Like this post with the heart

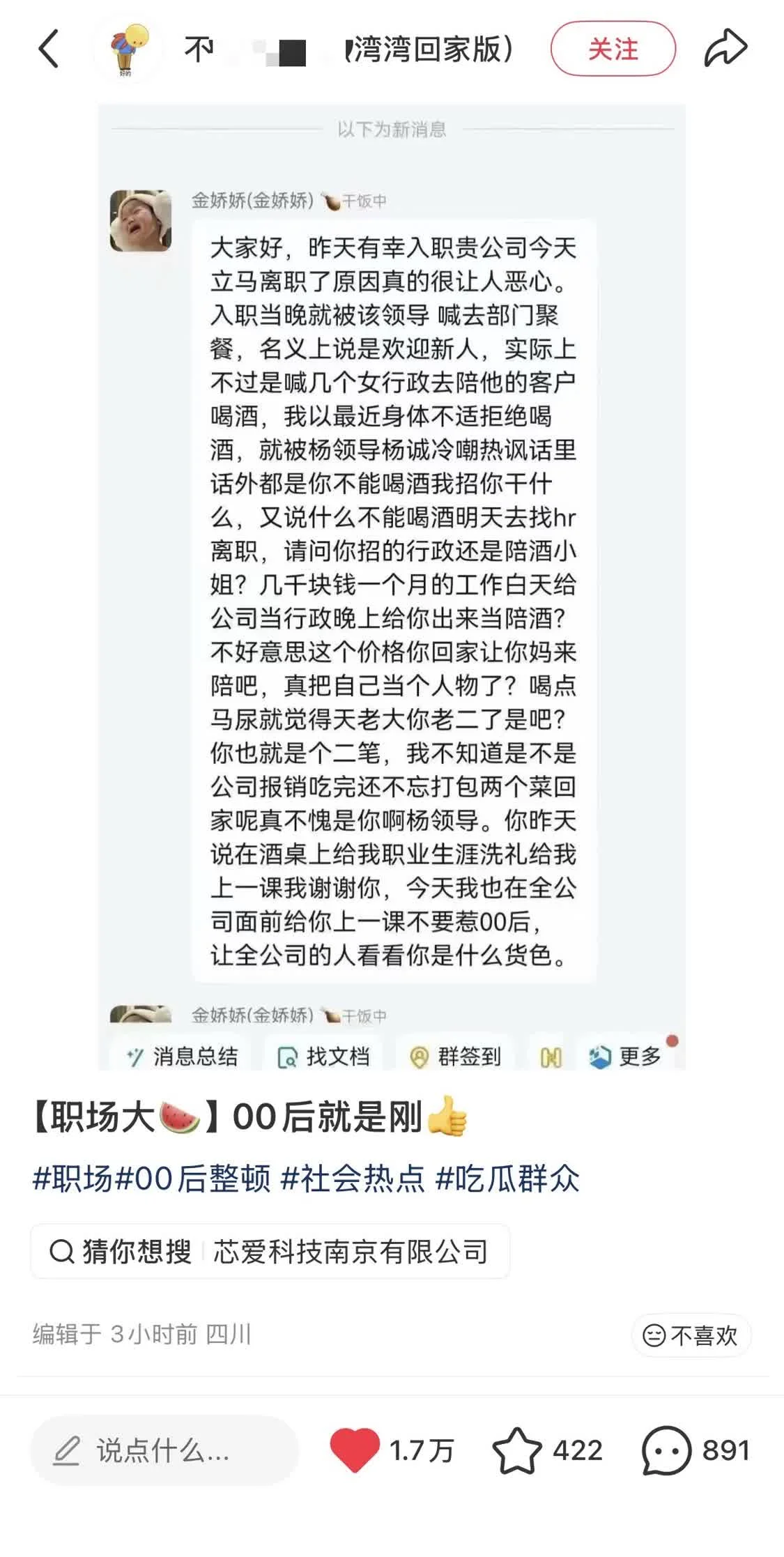click(x=355, y=1450)
